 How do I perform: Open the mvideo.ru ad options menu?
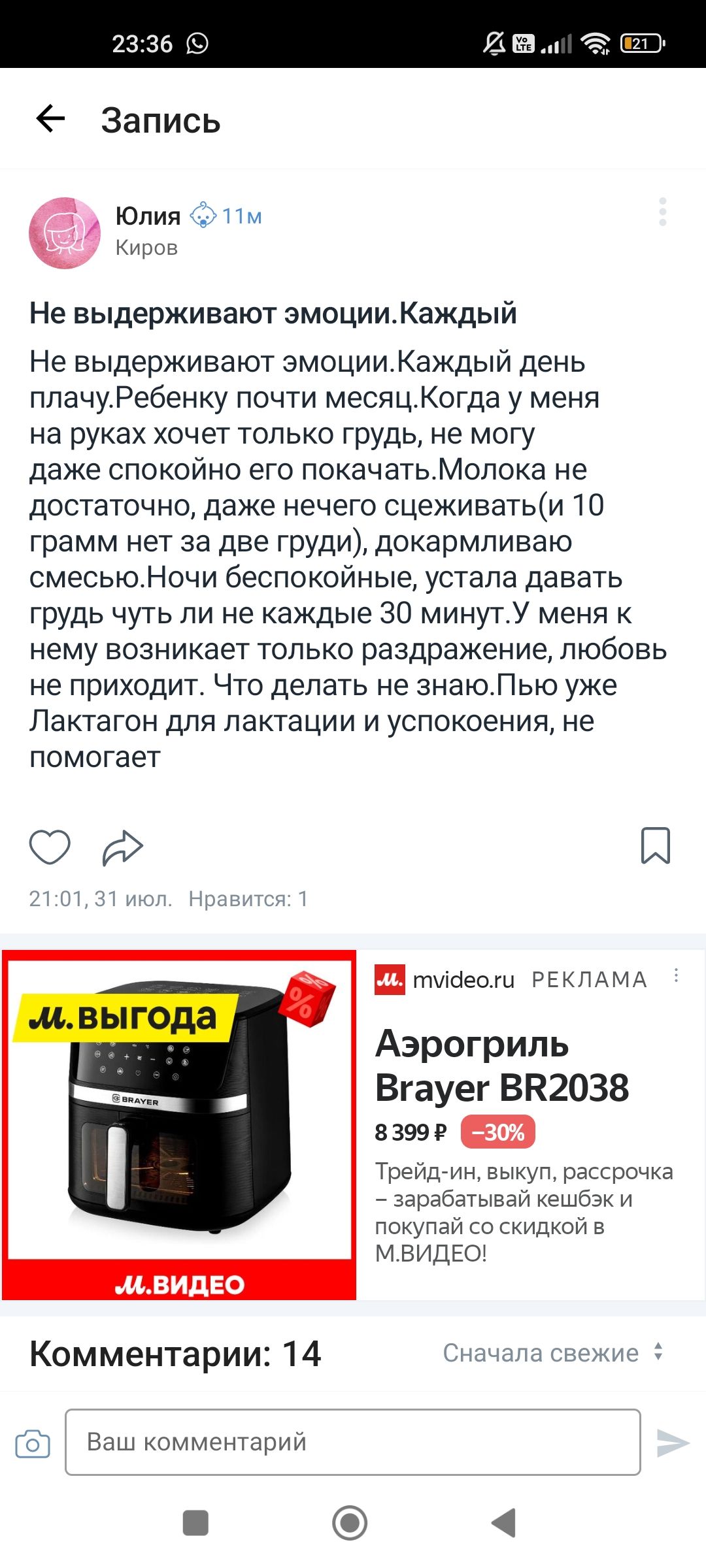coord(676,976)
